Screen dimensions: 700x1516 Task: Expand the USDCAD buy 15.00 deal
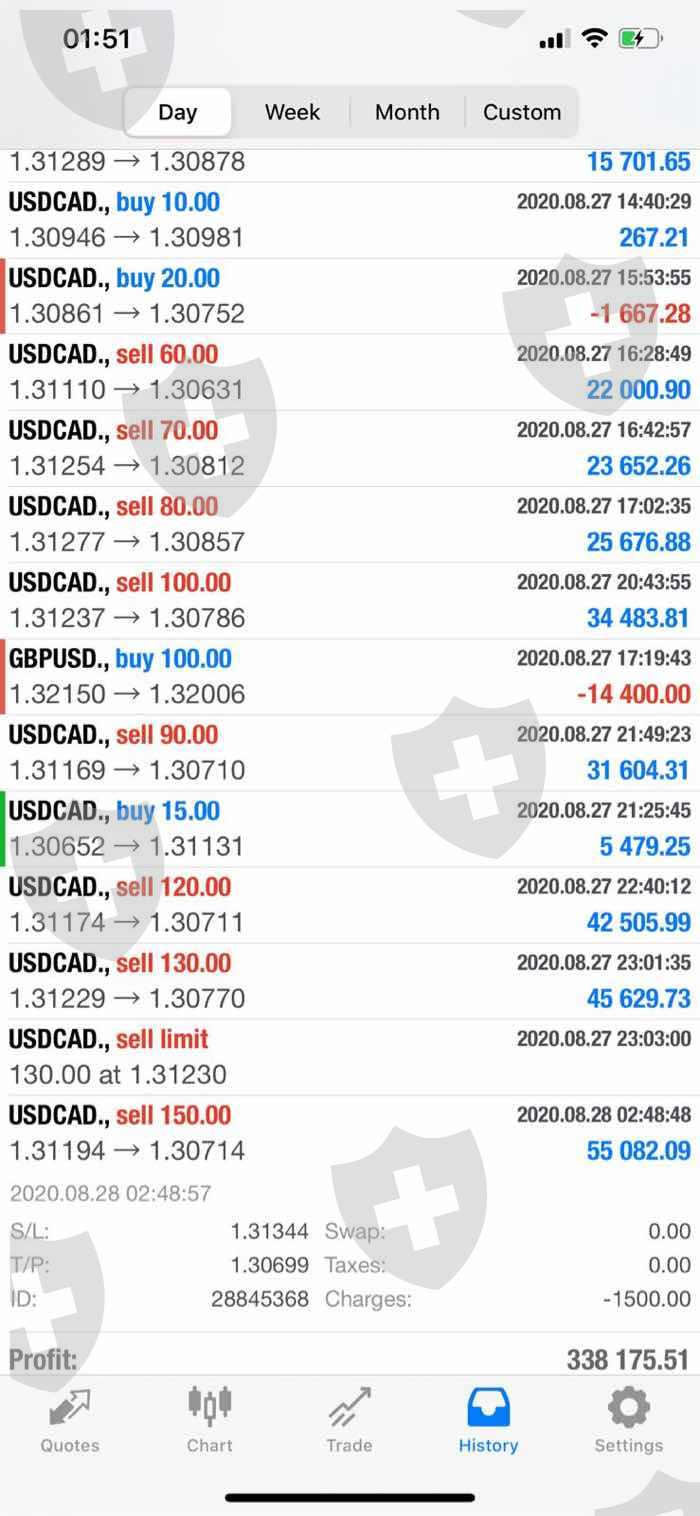(x=350, y=828)
